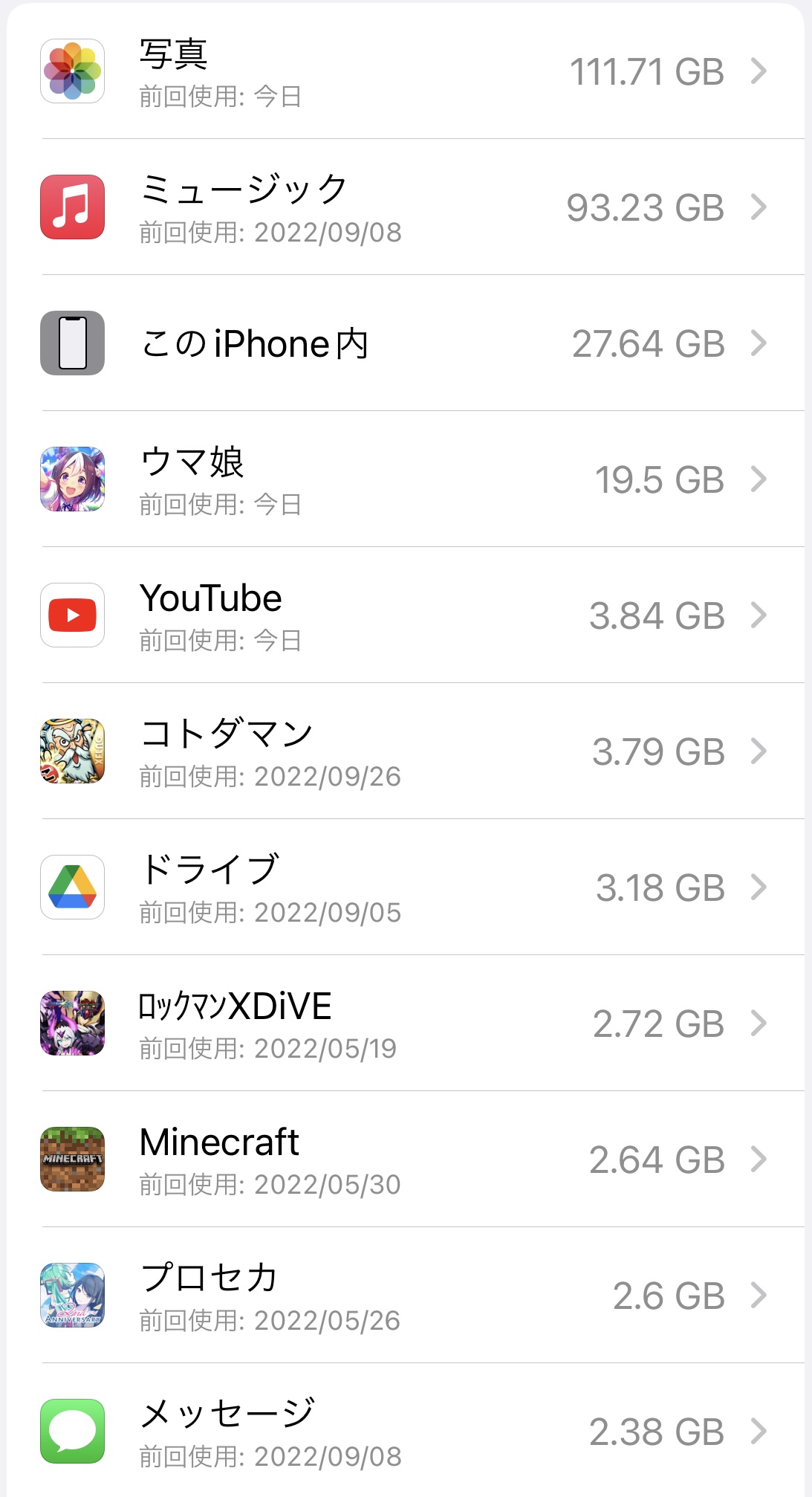Open Minecraft storage details
Viewport: 812px width, 1497px height.
(x=405, y=1160)
